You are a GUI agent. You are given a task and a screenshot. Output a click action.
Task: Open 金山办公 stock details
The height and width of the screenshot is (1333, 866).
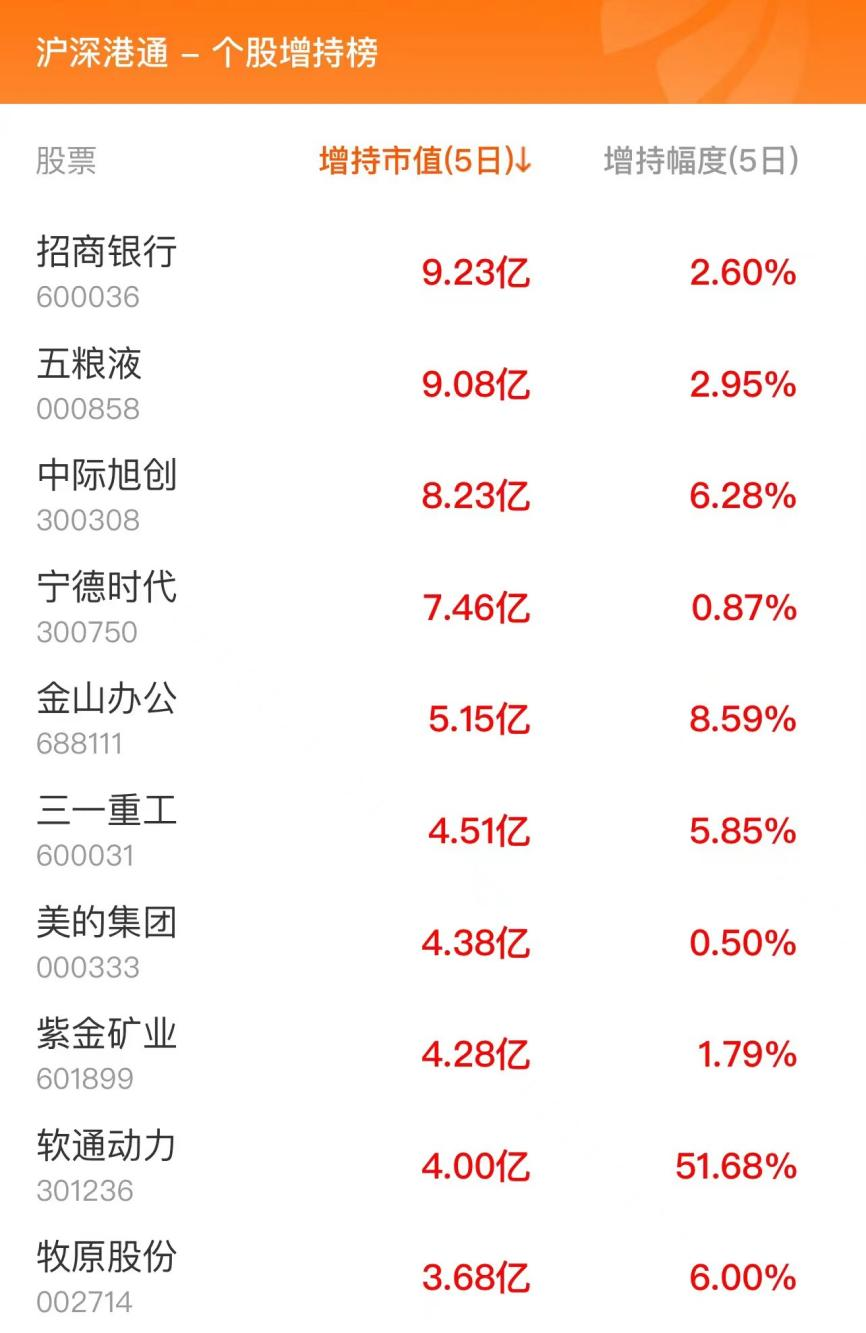tap(107, 699)
